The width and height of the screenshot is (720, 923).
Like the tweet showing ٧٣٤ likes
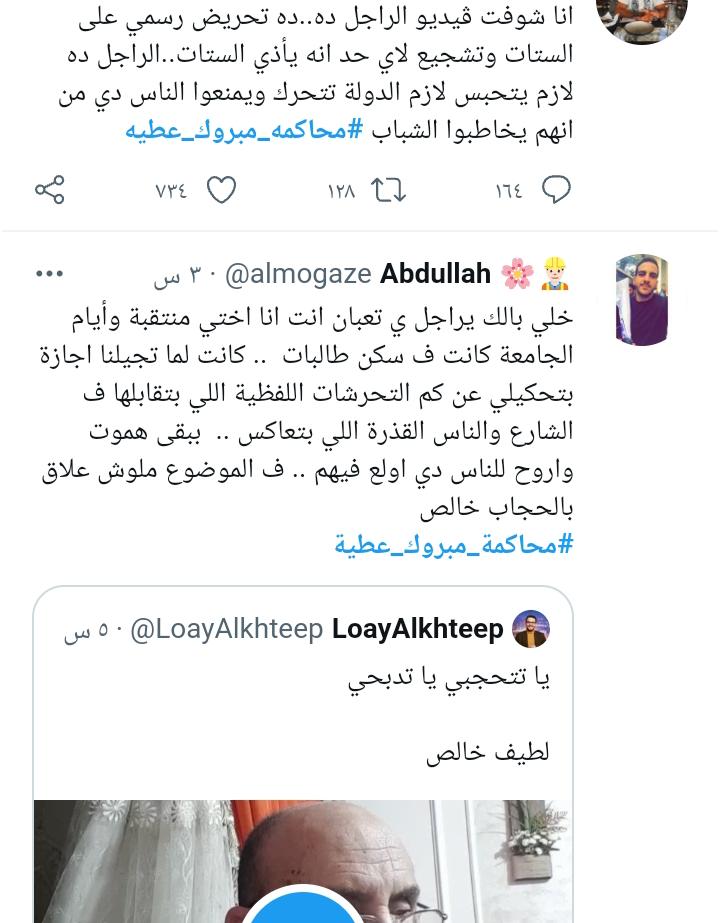(x=221, y=189)
